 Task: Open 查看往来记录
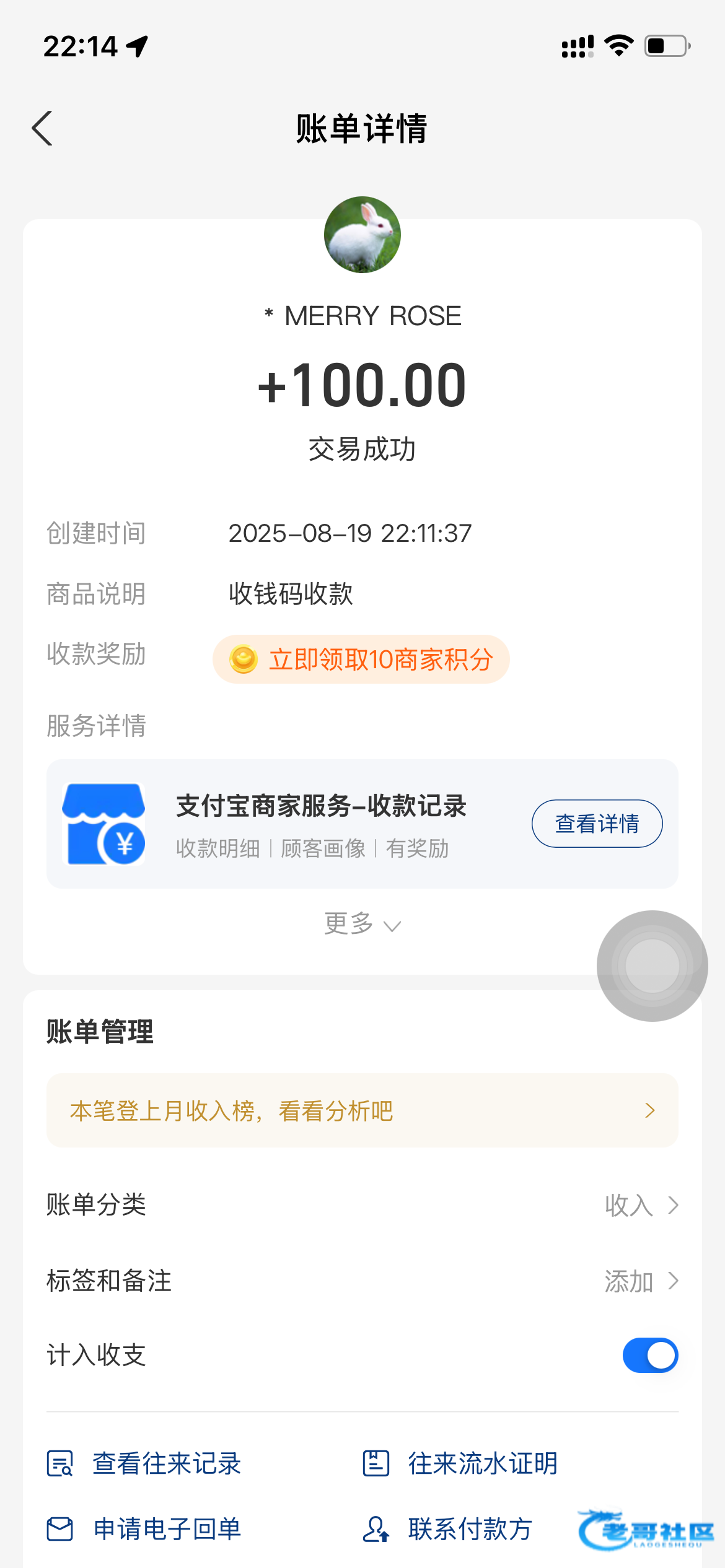[144, 1464]
